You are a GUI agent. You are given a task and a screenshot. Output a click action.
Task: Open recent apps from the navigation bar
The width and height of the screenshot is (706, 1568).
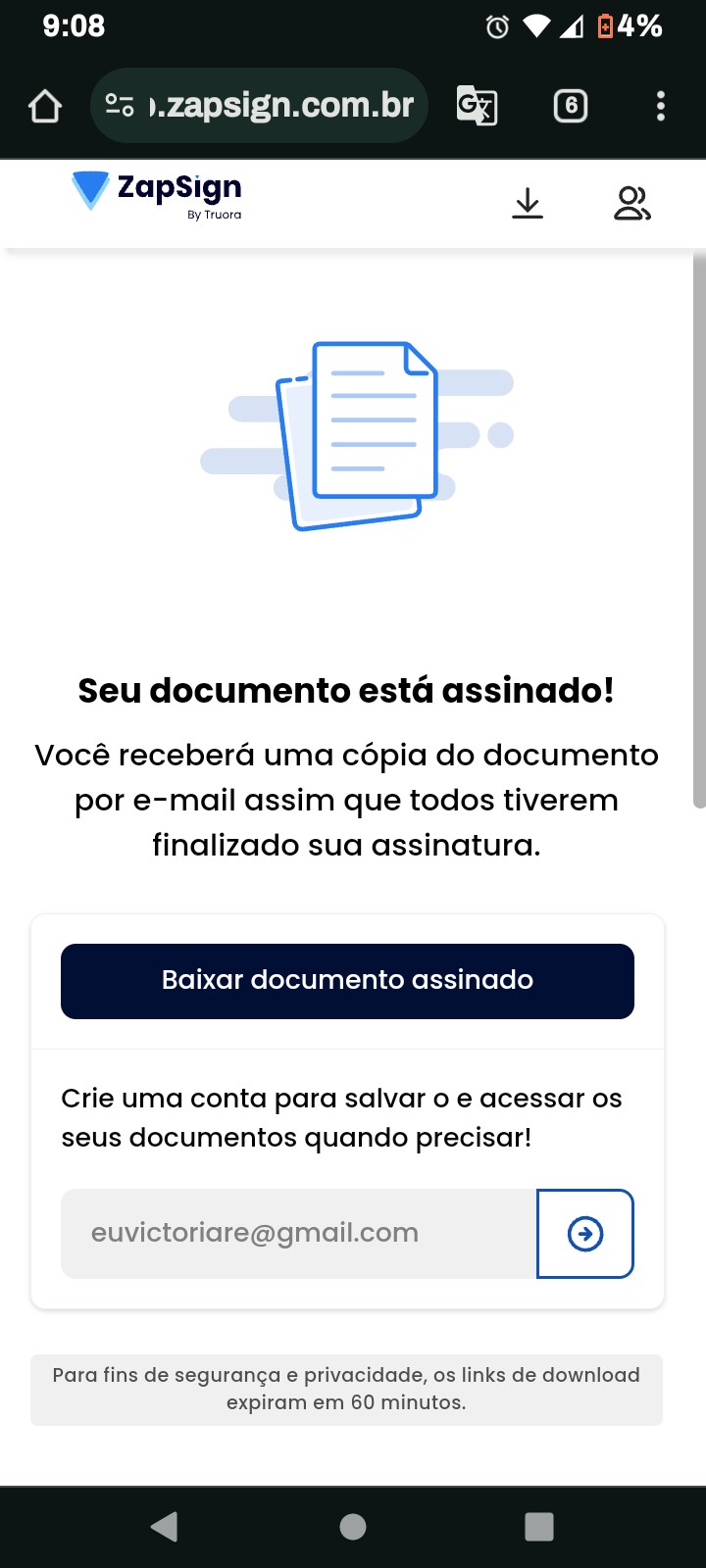pos(539,1526)
